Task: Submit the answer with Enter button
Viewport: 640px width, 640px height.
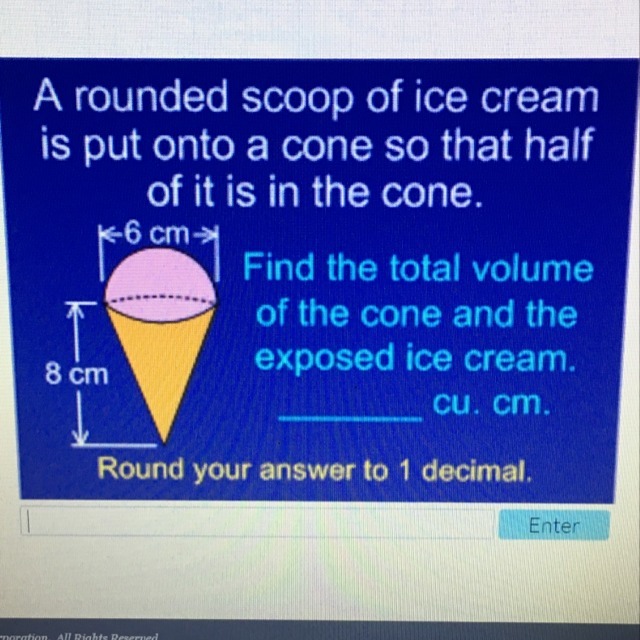Action: click(x=553, y=524)
